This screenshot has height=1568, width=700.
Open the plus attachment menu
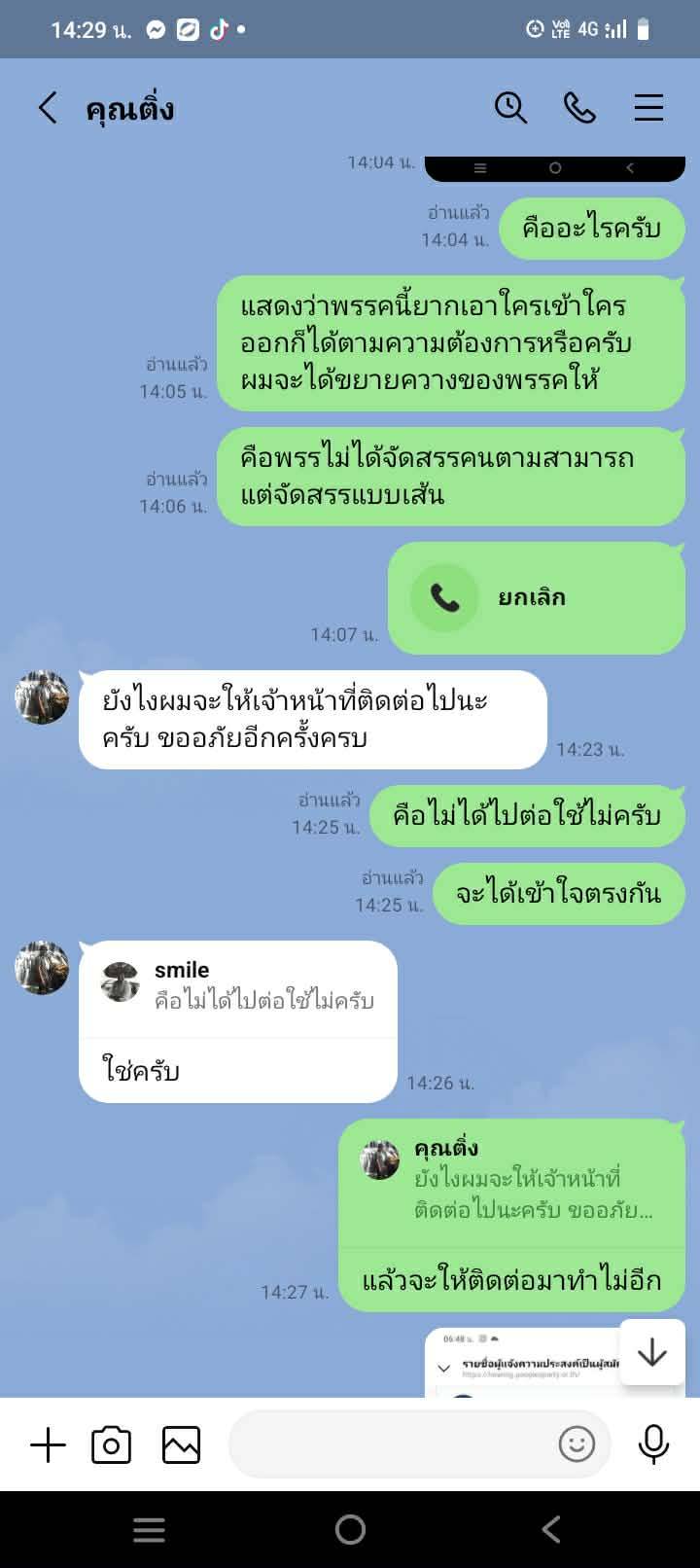[x=48, y=1445]
